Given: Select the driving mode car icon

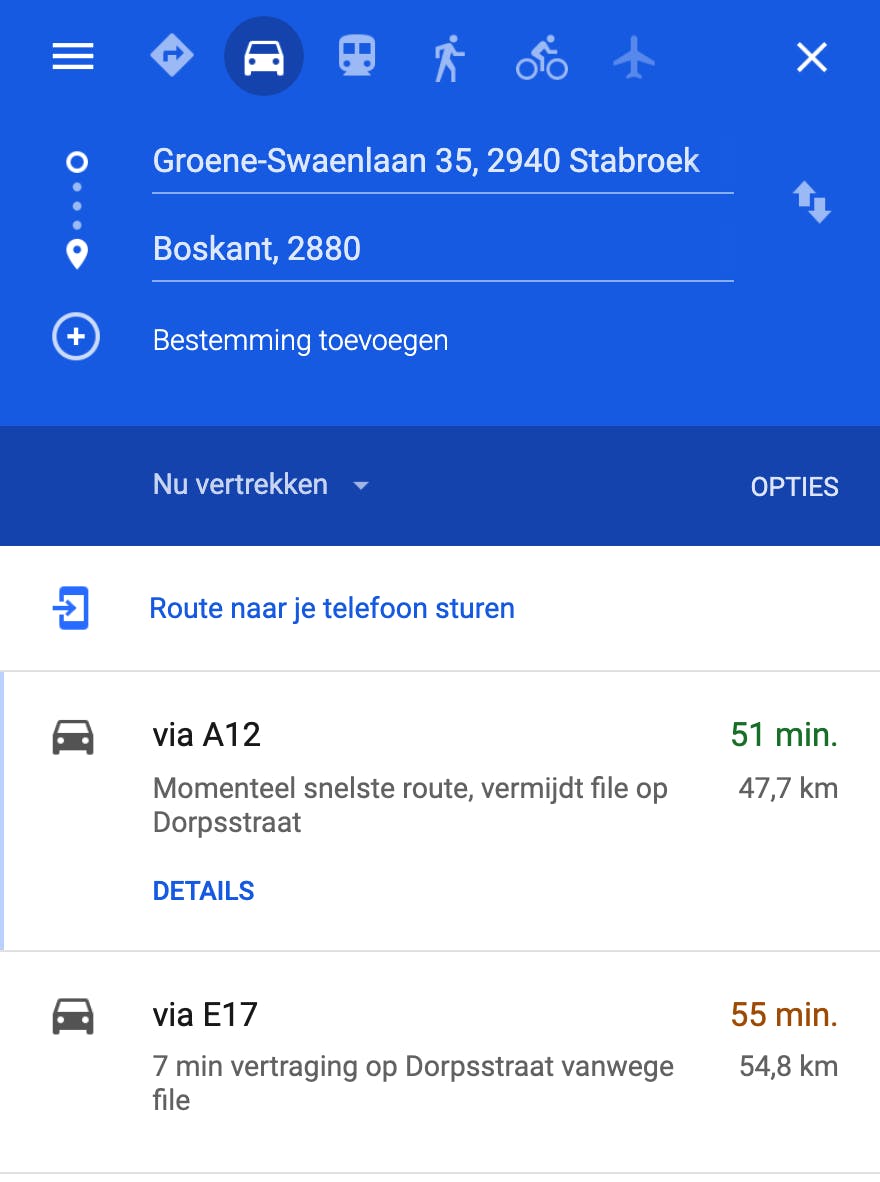Looking at the screenshot, I should coord(264,57).
